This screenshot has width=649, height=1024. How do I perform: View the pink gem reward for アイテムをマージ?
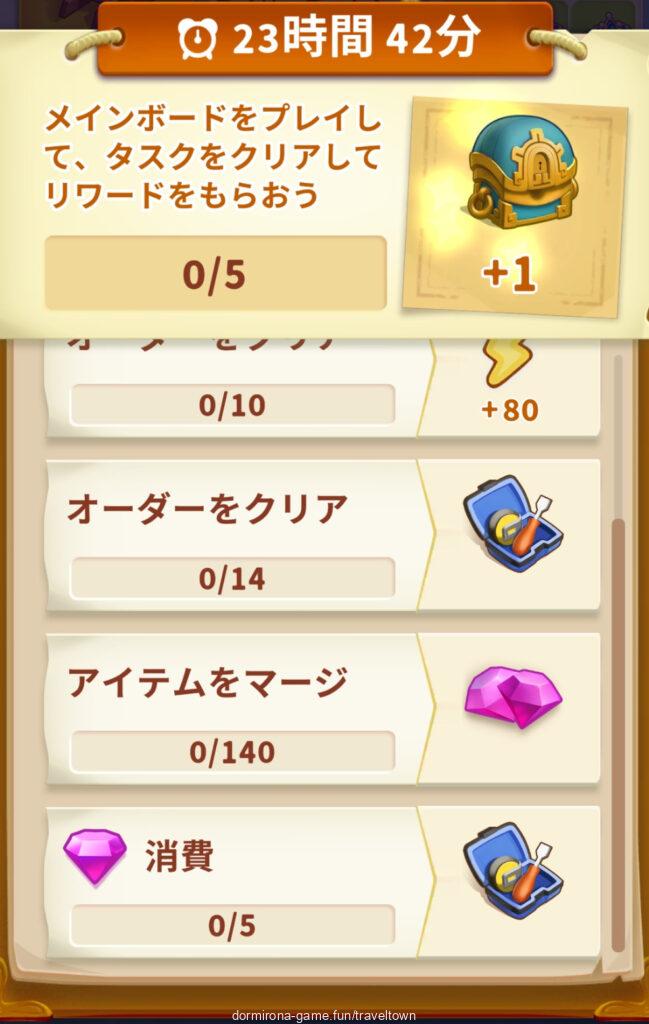click(512, 697)
